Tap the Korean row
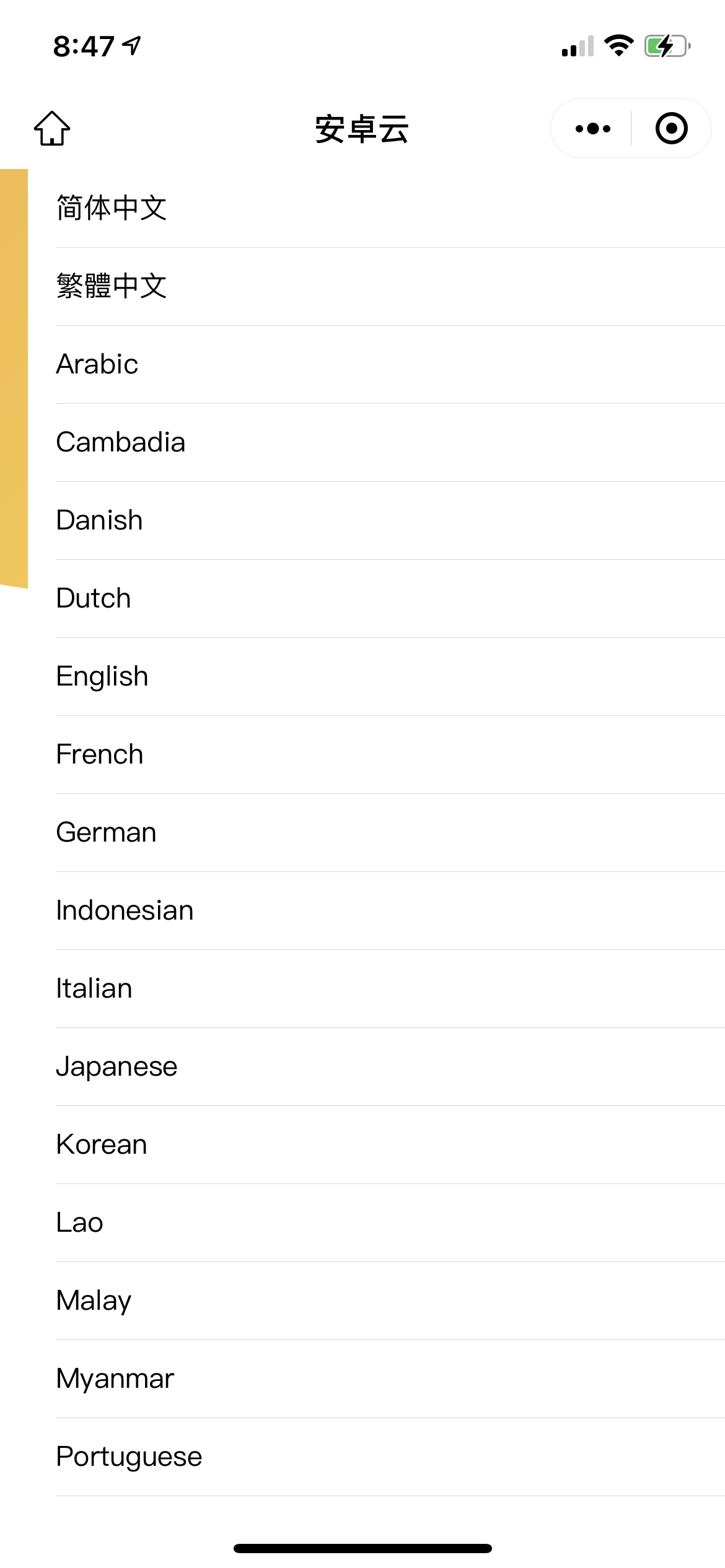This screenshot has height=1568, width=725. [x=390, y=1145]
